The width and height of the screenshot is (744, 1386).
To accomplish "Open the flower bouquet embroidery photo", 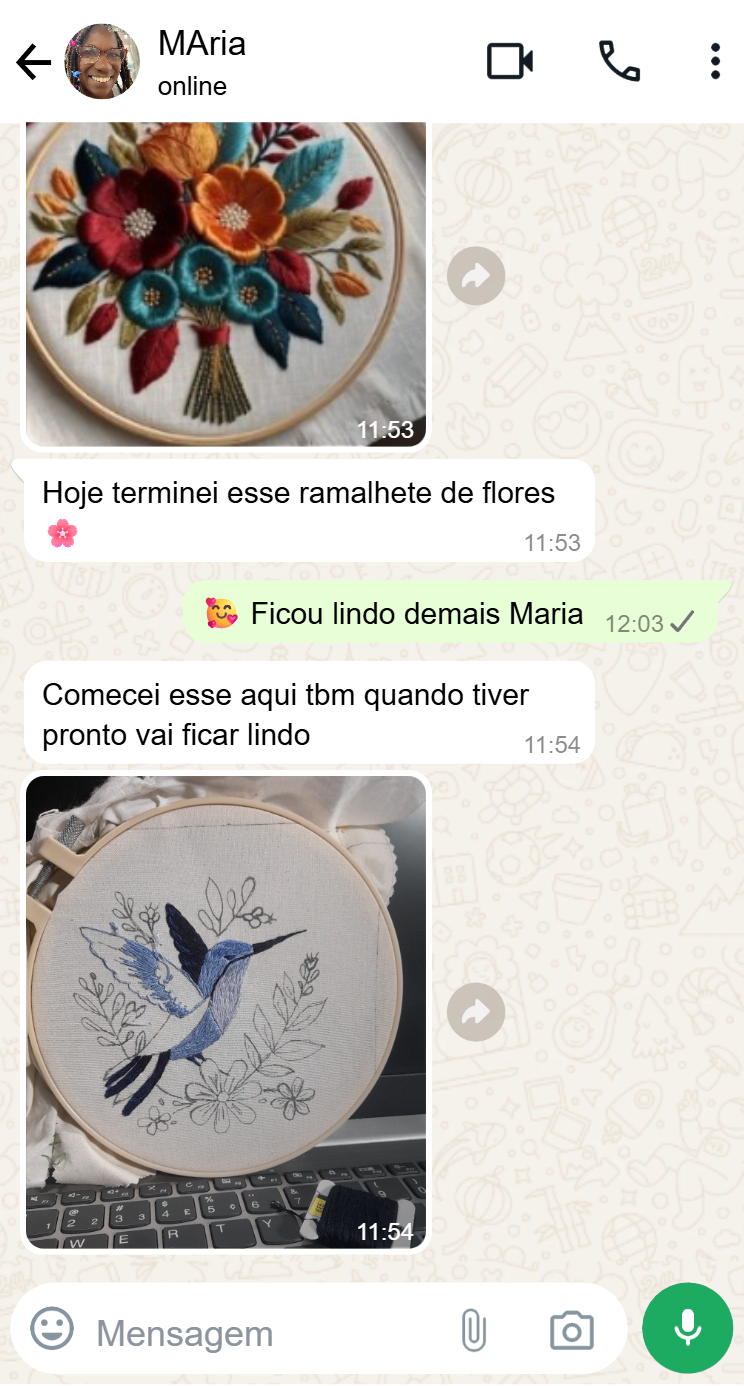I will click(226, 280).
